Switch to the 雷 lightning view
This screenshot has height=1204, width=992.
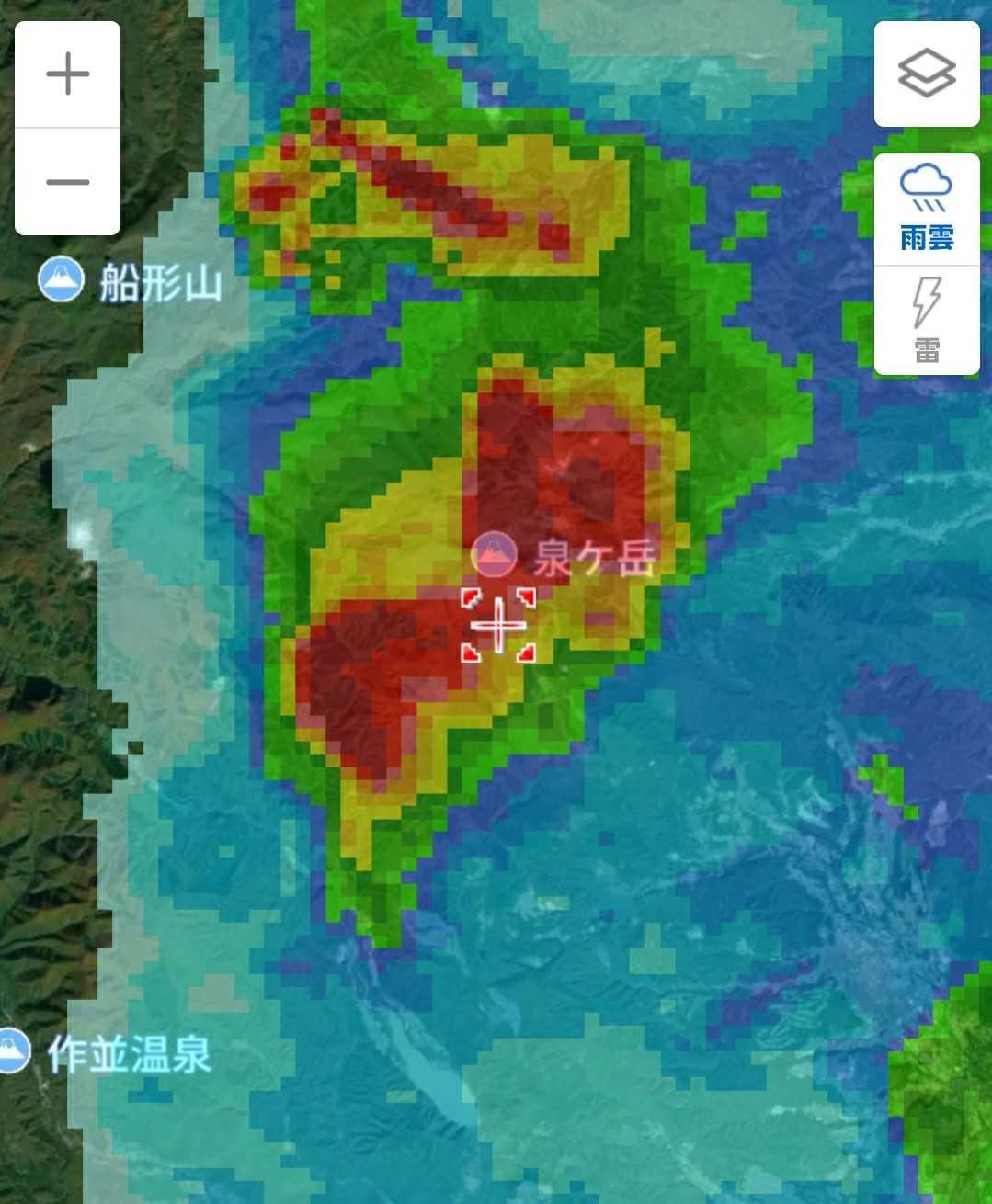click(x=926, y=320)
